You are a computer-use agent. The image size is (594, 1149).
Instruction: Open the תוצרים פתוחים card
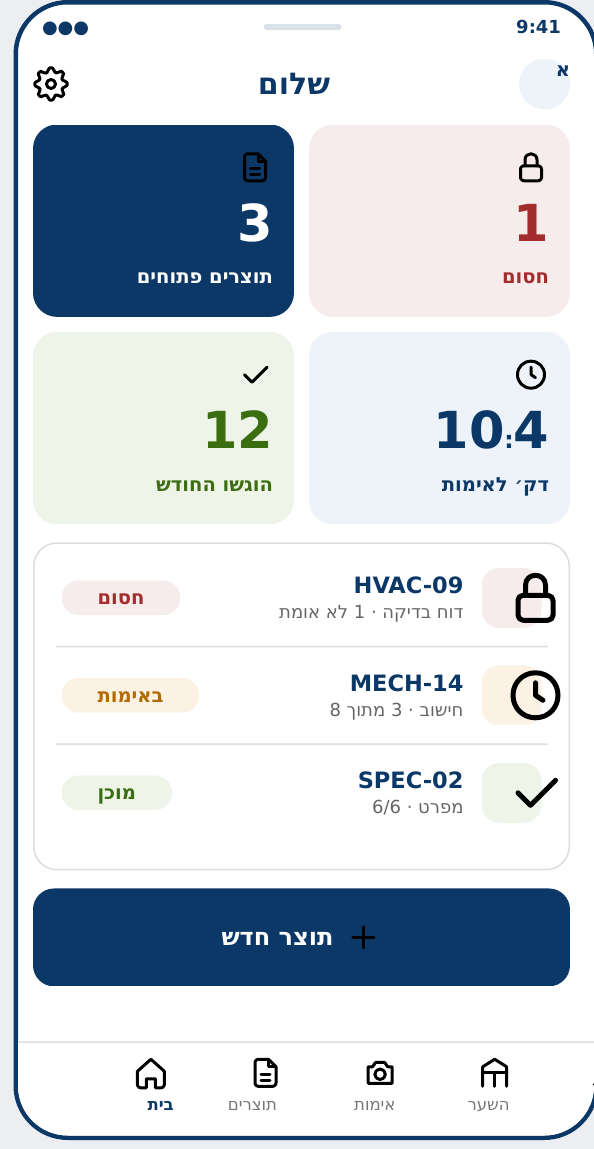pos(163,221)
